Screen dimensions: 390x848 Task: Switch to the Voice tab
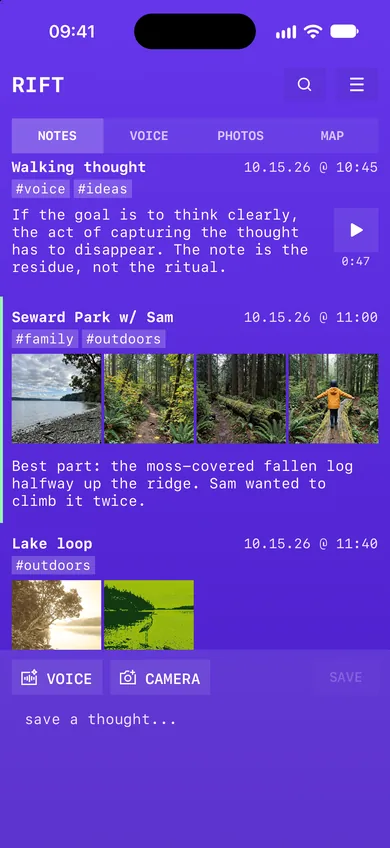(149, 136)
